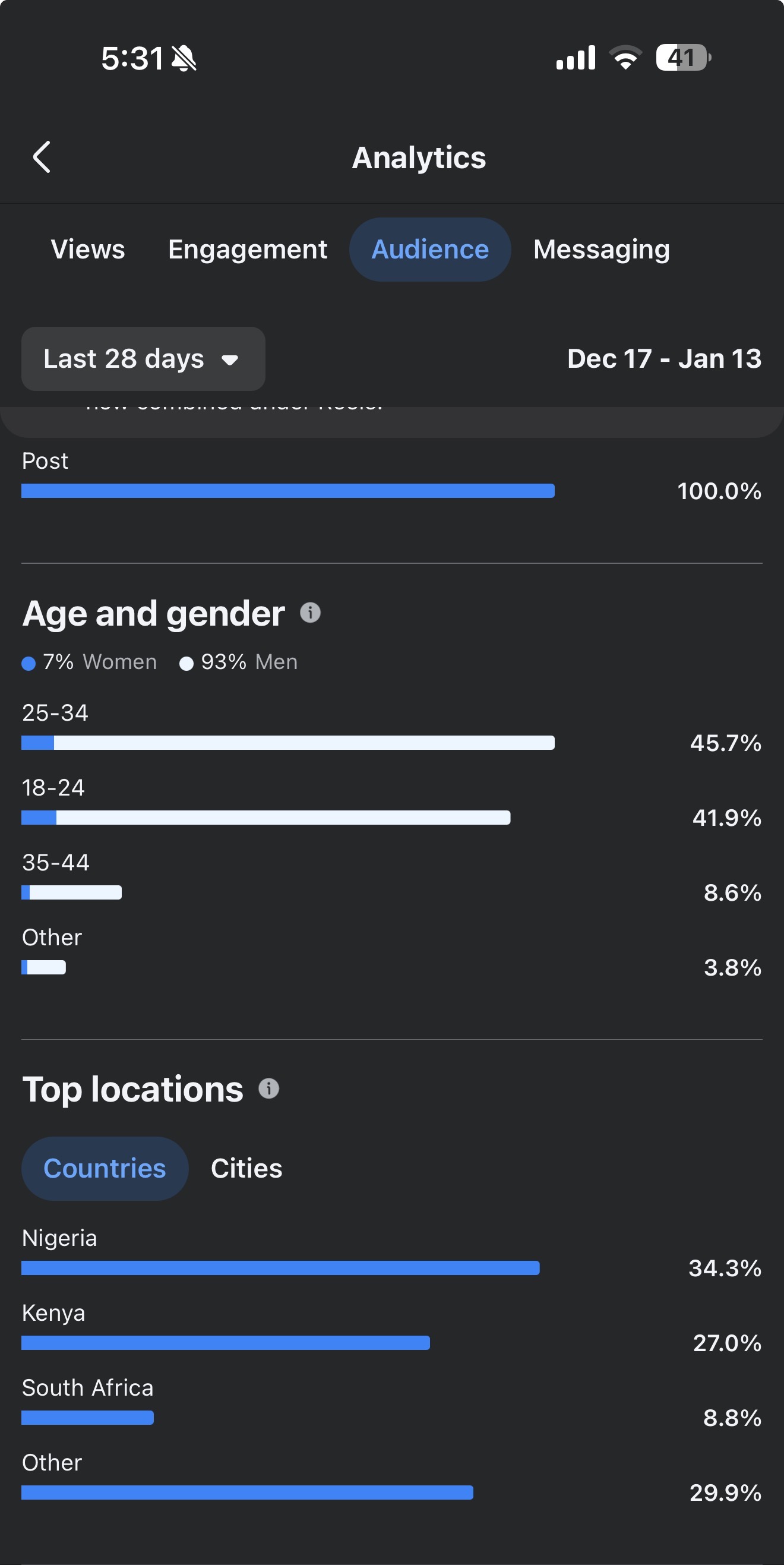Switch to the Engagement tab
The height and width of the screenshot is (1565, 784).
pyautogui.click(x=247, y=249)
